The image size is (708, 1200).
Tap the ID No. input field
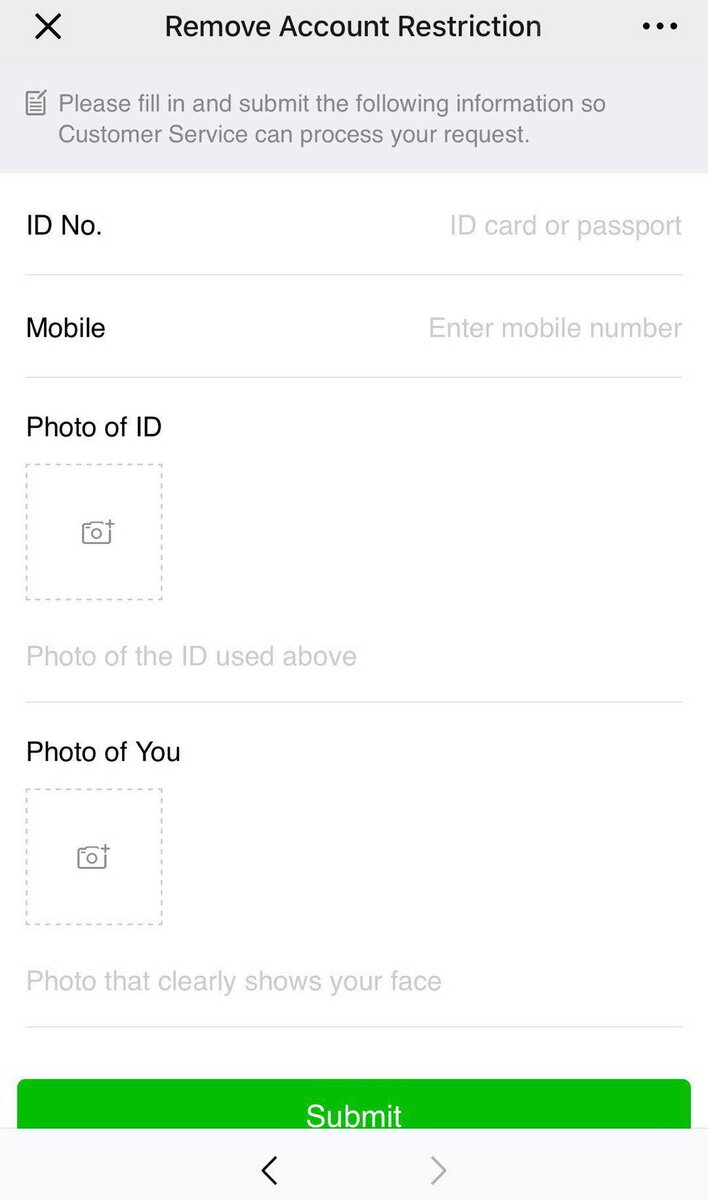tap(564, 226)
